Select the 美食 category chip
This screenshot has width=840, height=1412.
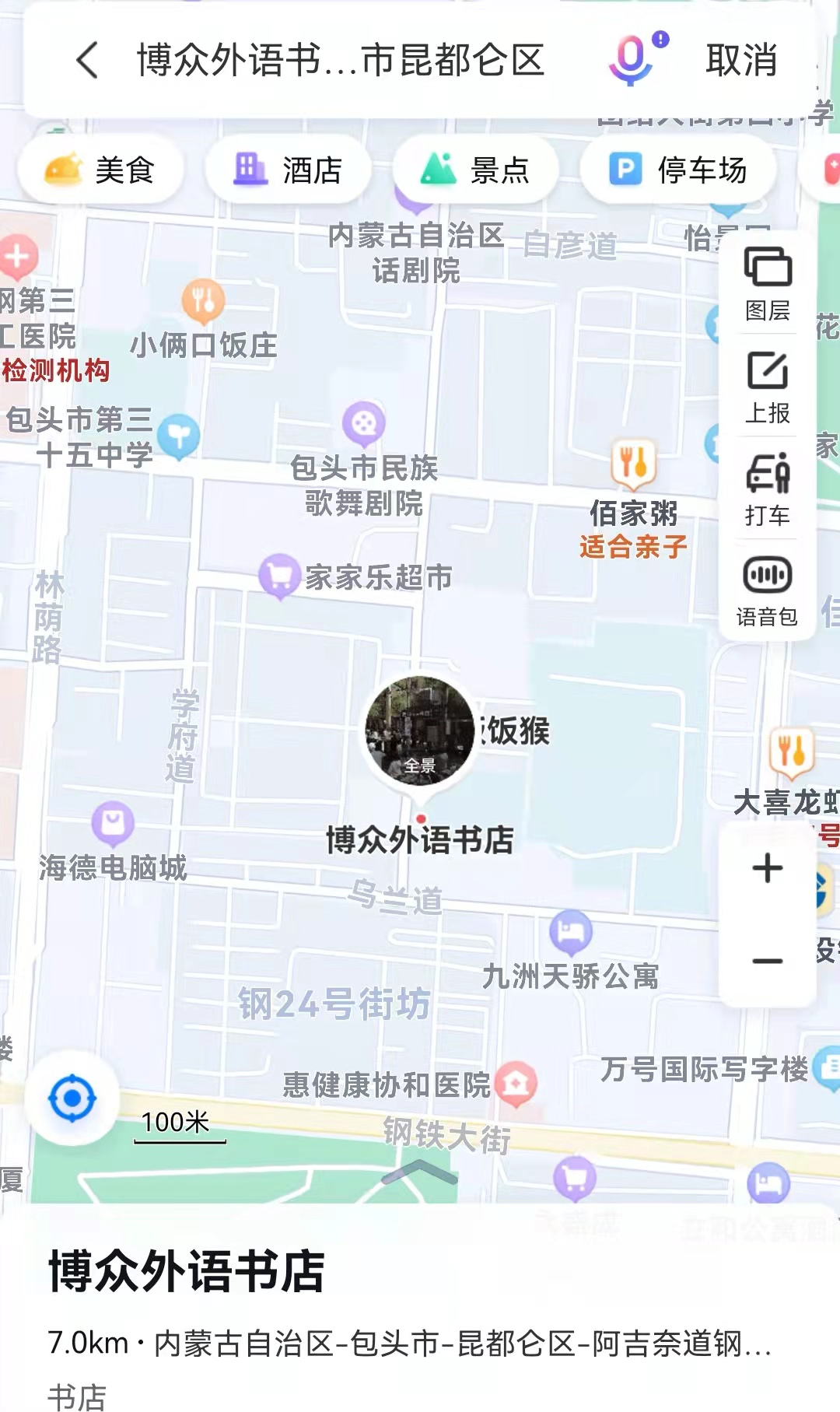coord(101,170)
